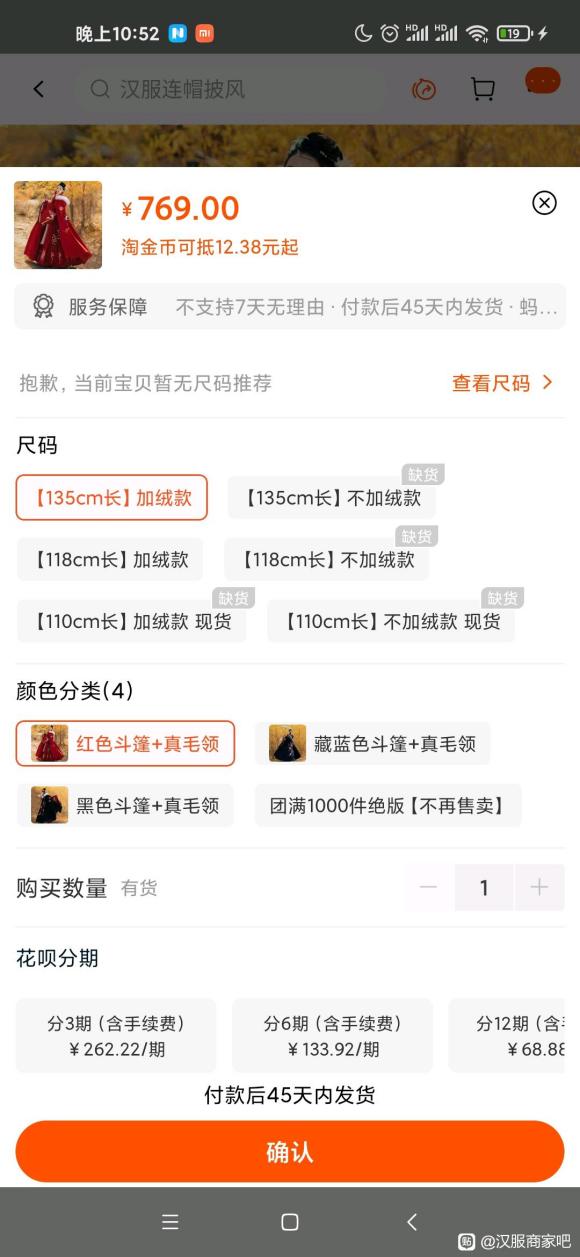Select size 【118cm长】加绒款
The width and height of the screenshot is (580, 1257).
pos(110,560)
